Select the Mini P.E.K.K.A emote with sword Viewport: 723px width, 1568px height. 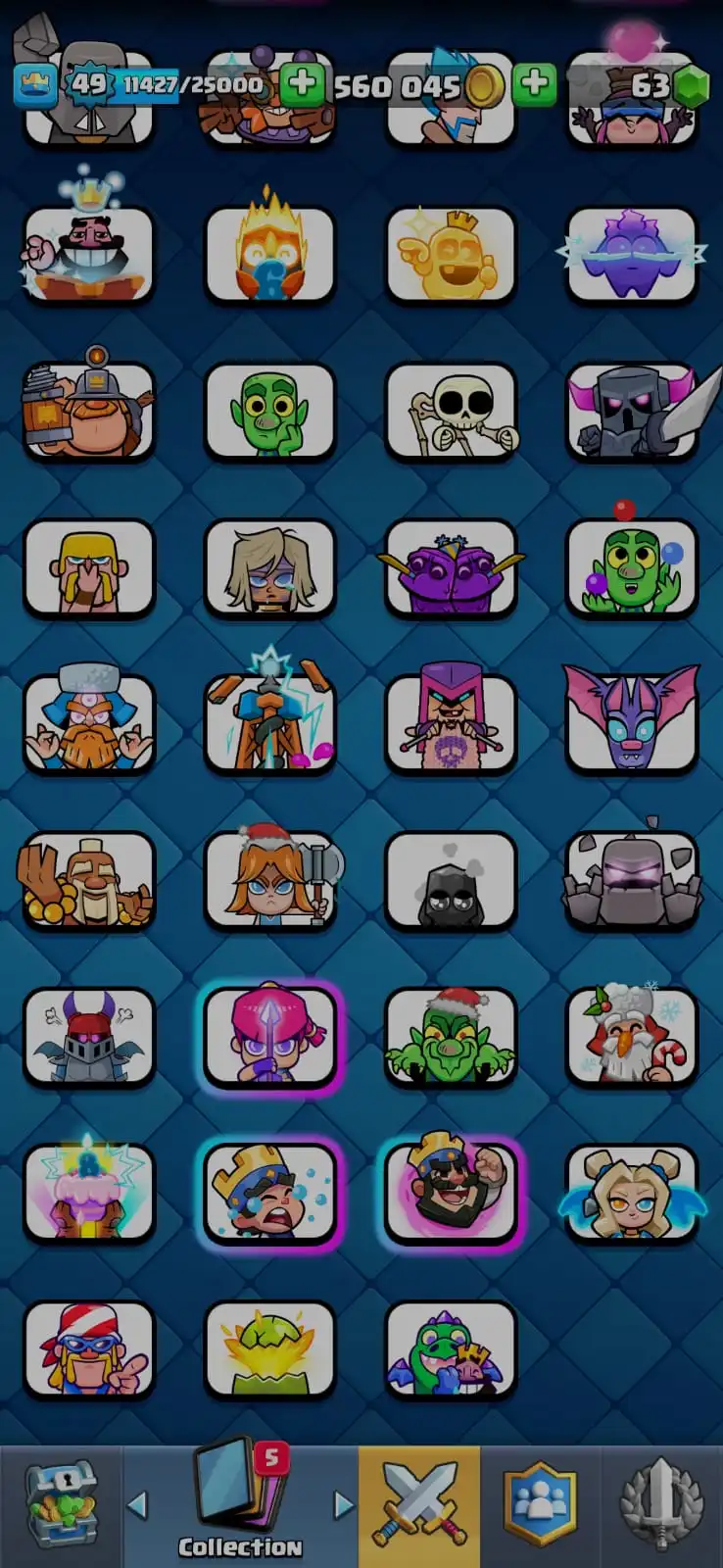pyautogui.click(x=632, y=412)
